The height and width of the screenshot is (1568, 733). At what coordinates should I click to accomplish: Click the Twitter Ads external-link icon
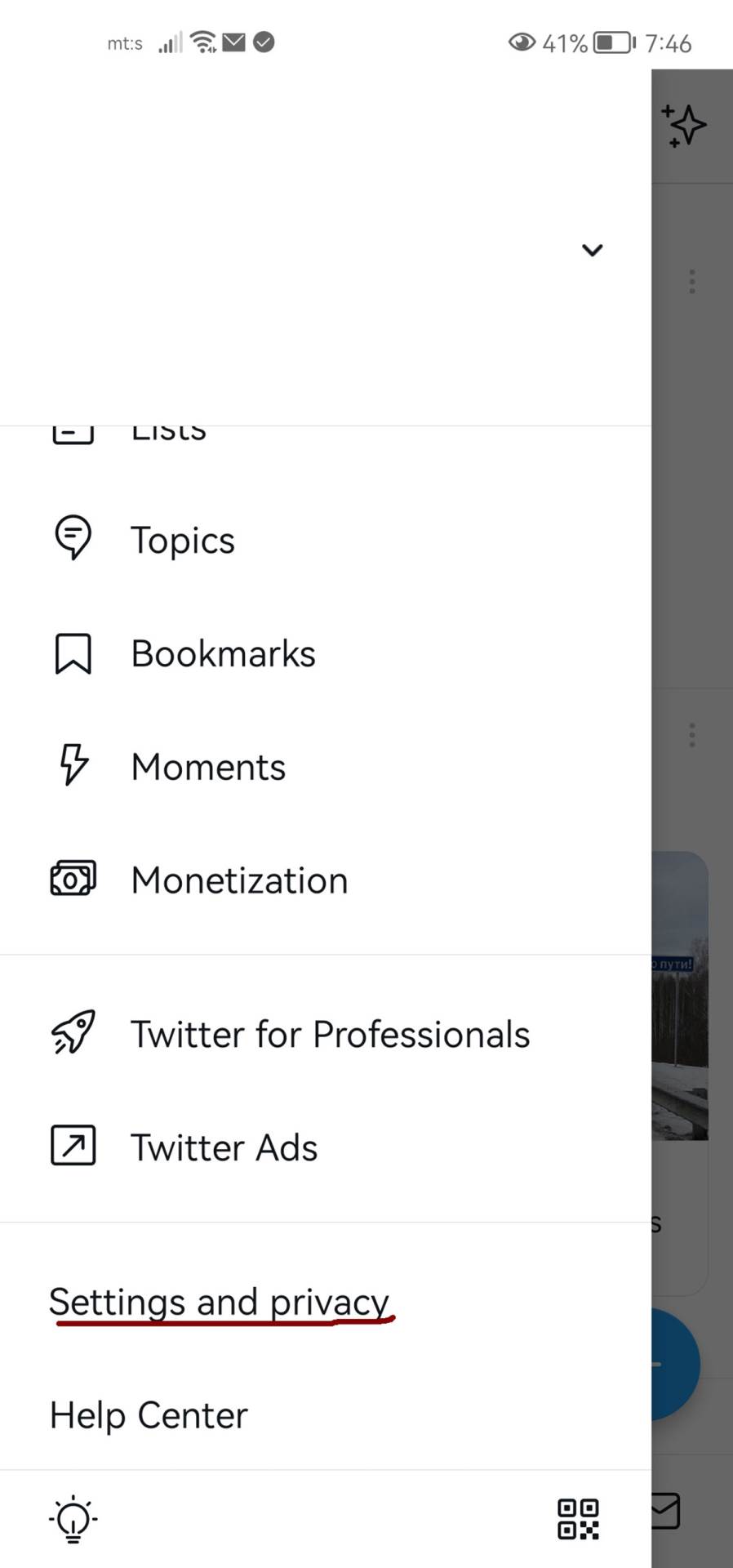click(73, 1146)
